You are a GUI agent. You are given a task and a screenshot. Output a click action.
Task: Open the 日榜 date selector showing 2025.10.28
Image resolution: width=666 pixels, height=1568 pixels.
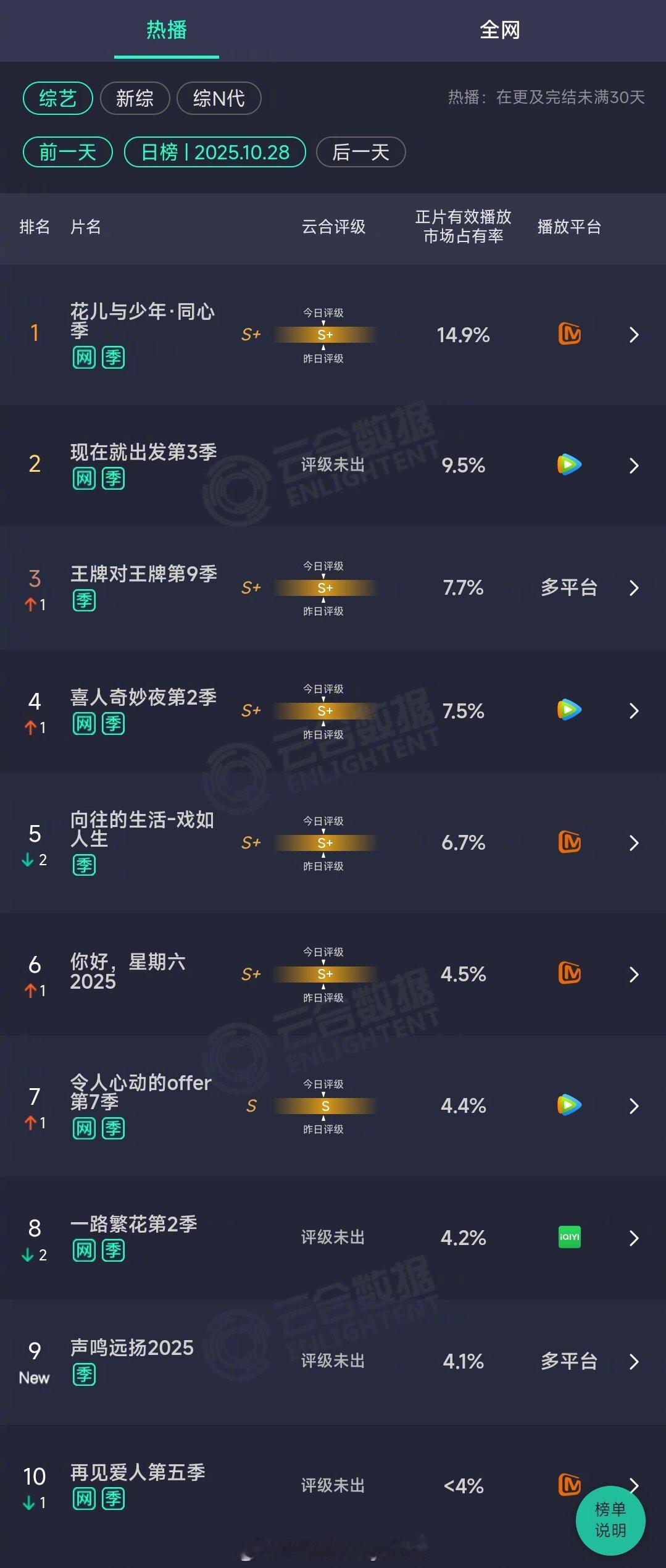pyautogui.click(x=215, y=152)
